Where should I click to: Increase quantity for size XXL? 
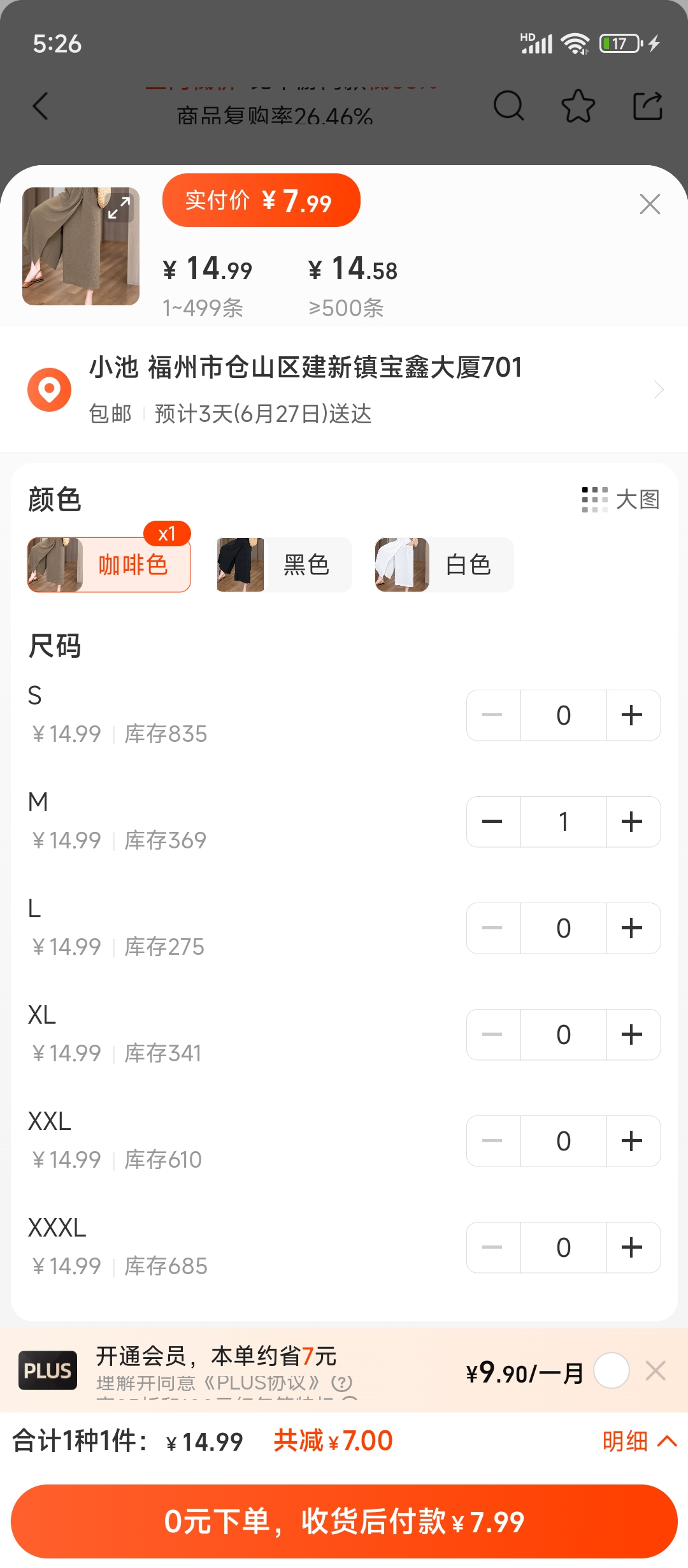pos(632,1141)
